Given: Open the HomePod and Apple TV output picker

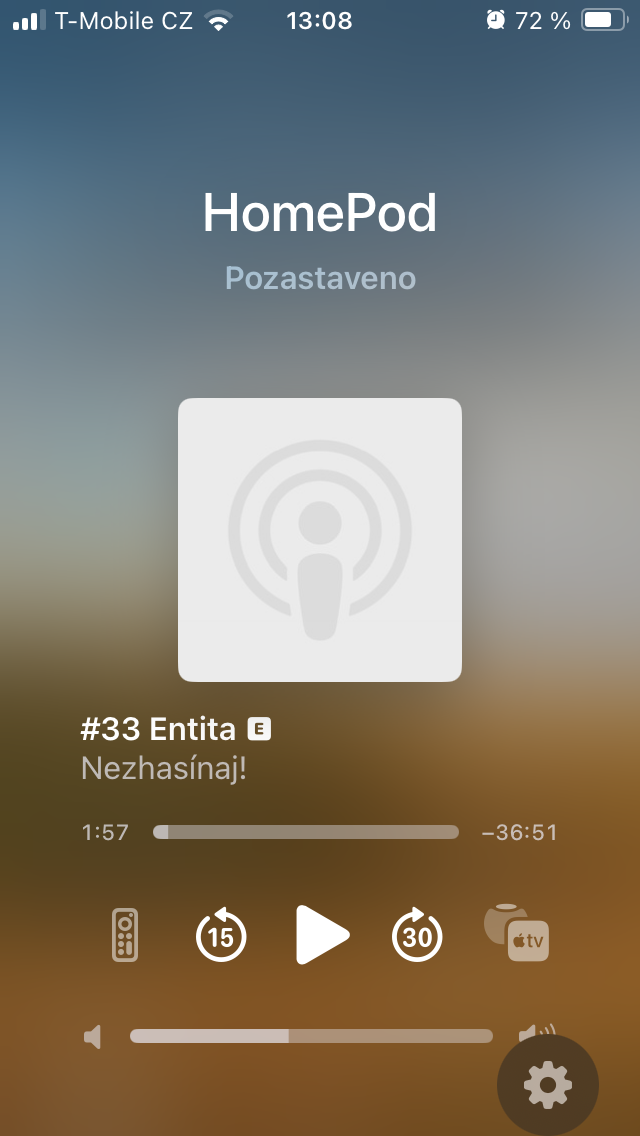Looking at the screenshot, I should (x=516, y=933).
